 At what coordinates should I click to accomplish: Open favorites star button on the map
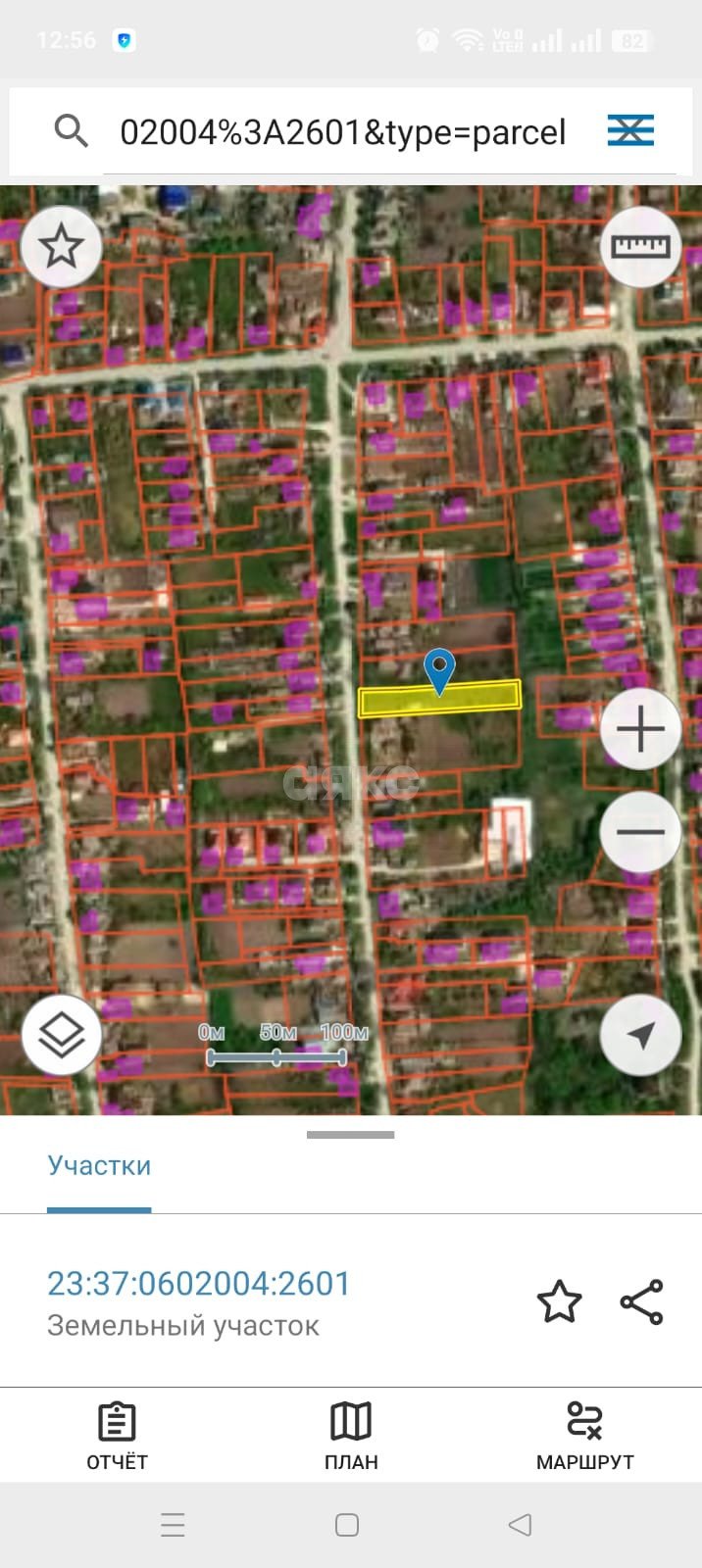click(61, 247)
